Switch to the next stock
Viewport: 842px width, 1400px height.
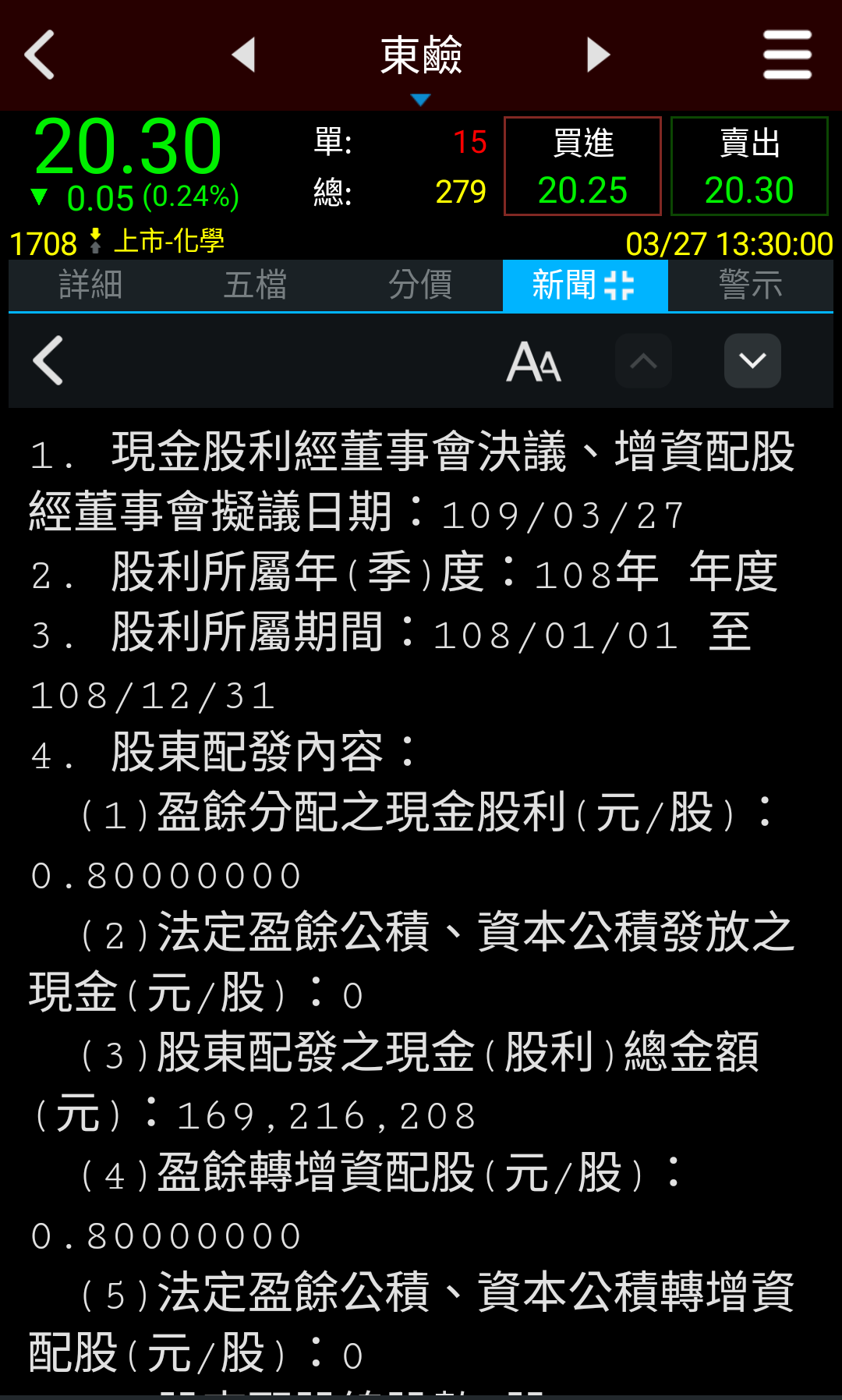pyautogui.click(x=598, y=55)
